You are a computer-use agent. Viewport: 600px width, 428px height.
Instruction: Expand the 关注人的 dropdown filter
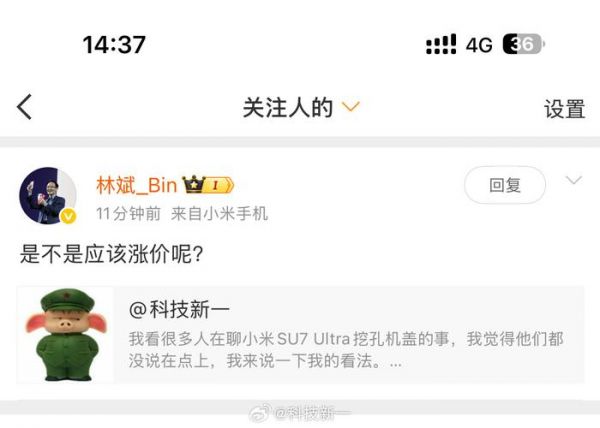coord(301,107)
